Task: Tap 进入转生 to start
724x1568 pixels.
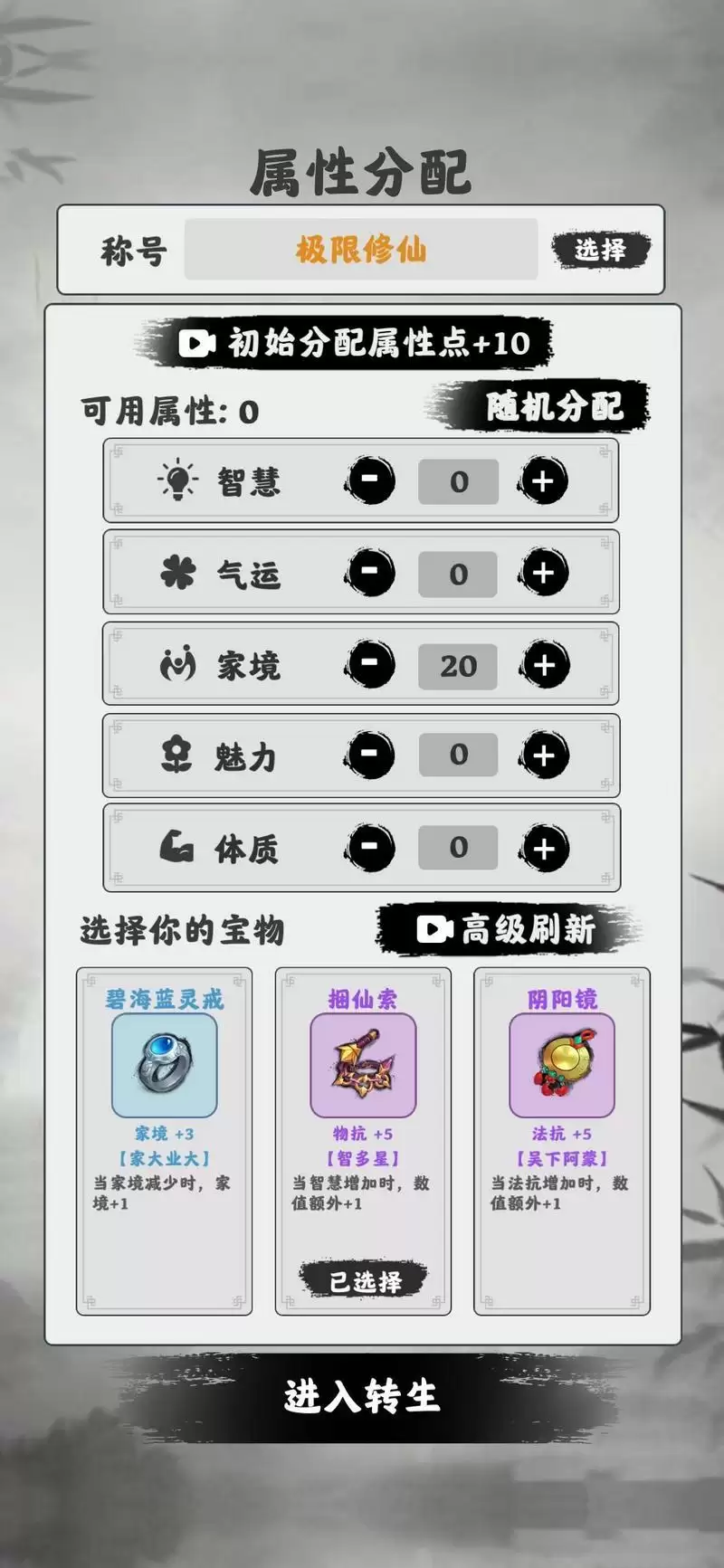Action: pyautogui.click(x=362, y=1396)
